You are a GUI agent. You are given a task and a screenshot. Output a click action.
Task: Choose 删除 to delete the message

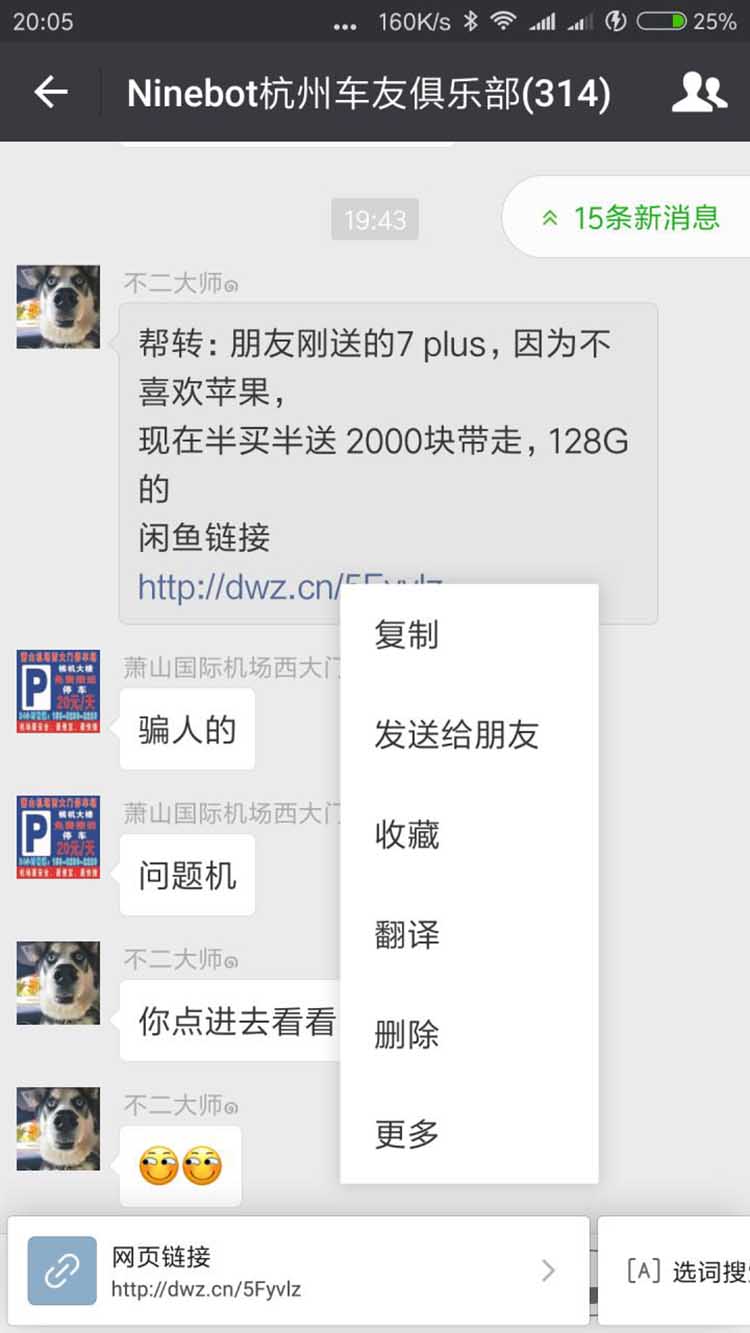click(x=406, y=1035)
